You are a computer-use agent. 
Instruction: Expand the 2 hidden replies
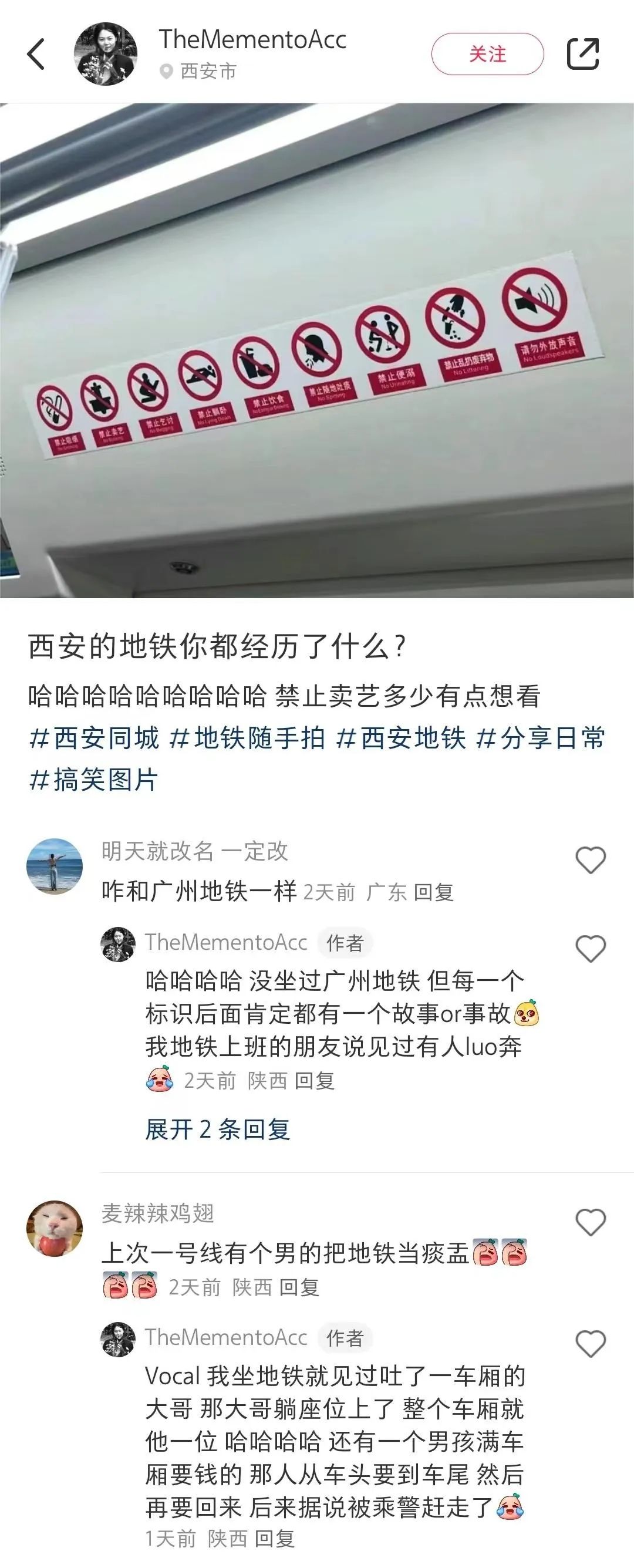(217, 1129)
